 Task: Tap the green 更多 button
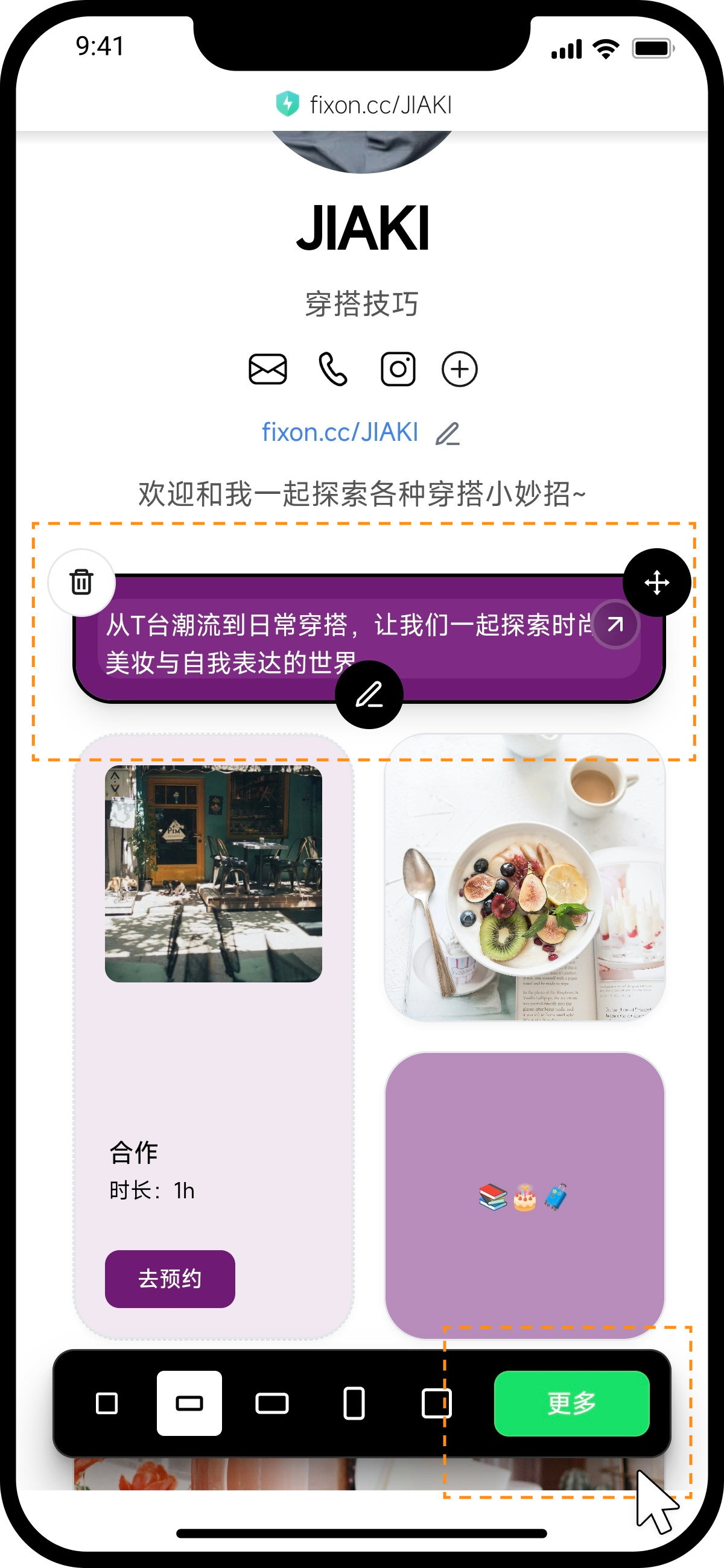pos(571,1403)
